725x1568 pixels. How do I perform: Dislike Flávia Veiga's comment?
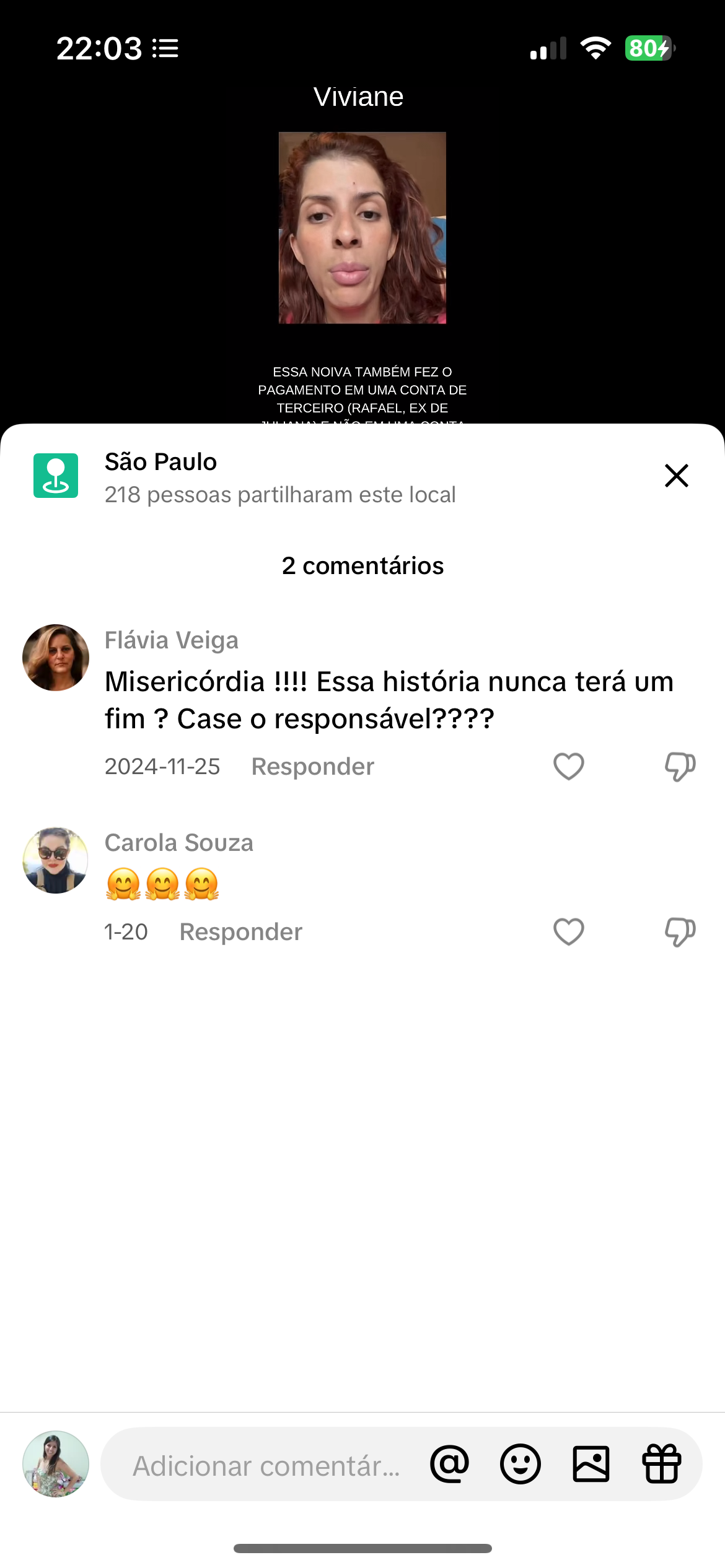(x=680, y=767)
